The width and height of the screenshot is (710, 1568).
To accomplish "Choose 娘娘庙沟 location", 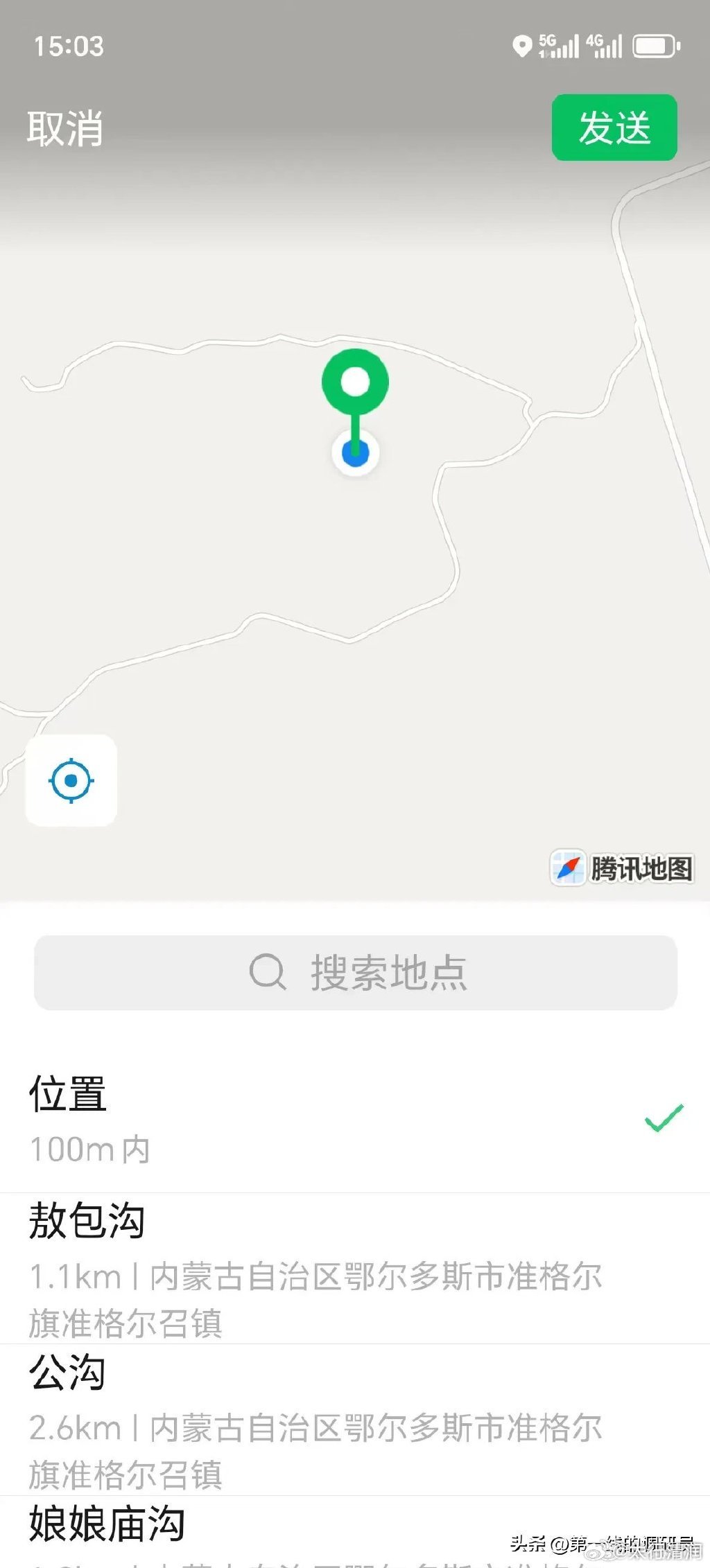I will click(355, 1532).
